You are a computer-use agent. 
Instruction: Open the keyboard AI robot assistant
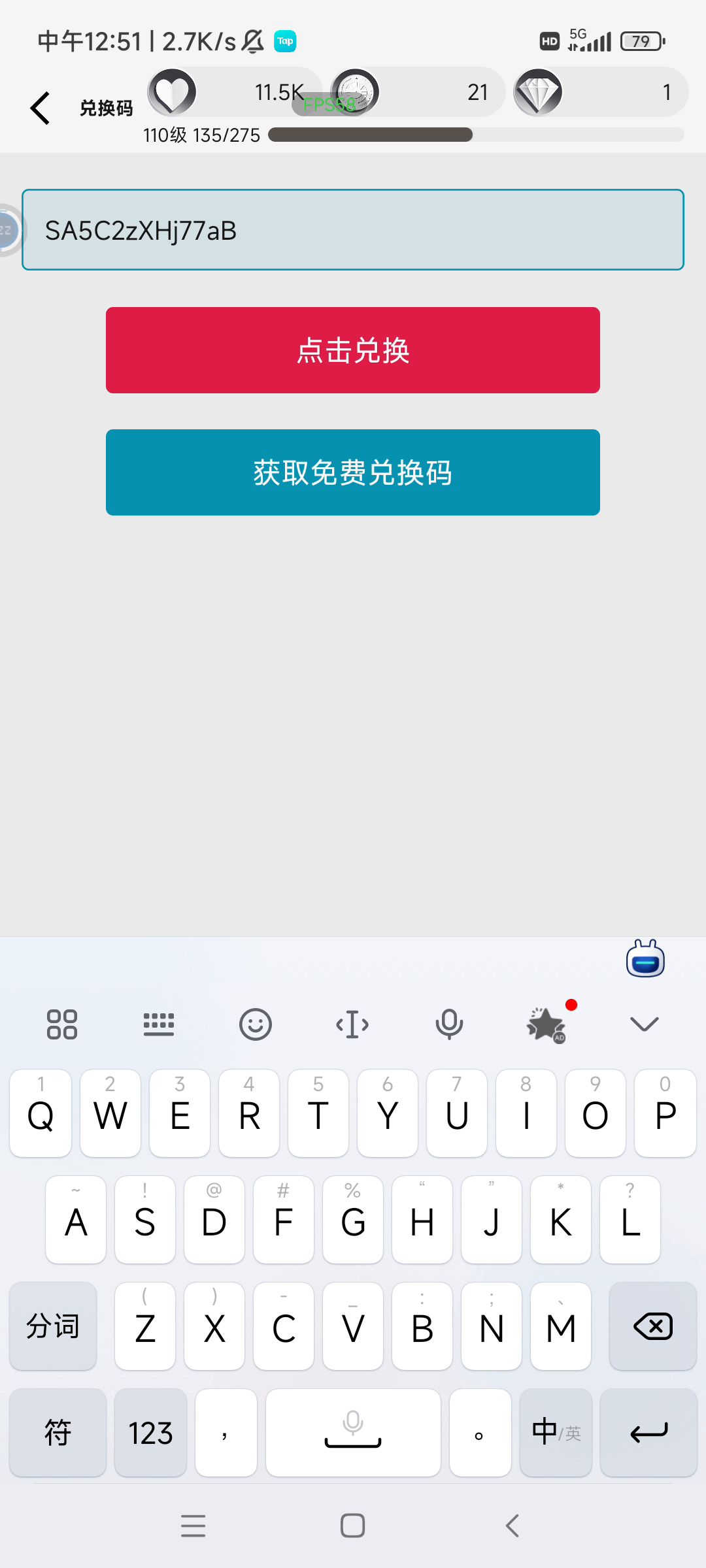(x=645, y=959)
